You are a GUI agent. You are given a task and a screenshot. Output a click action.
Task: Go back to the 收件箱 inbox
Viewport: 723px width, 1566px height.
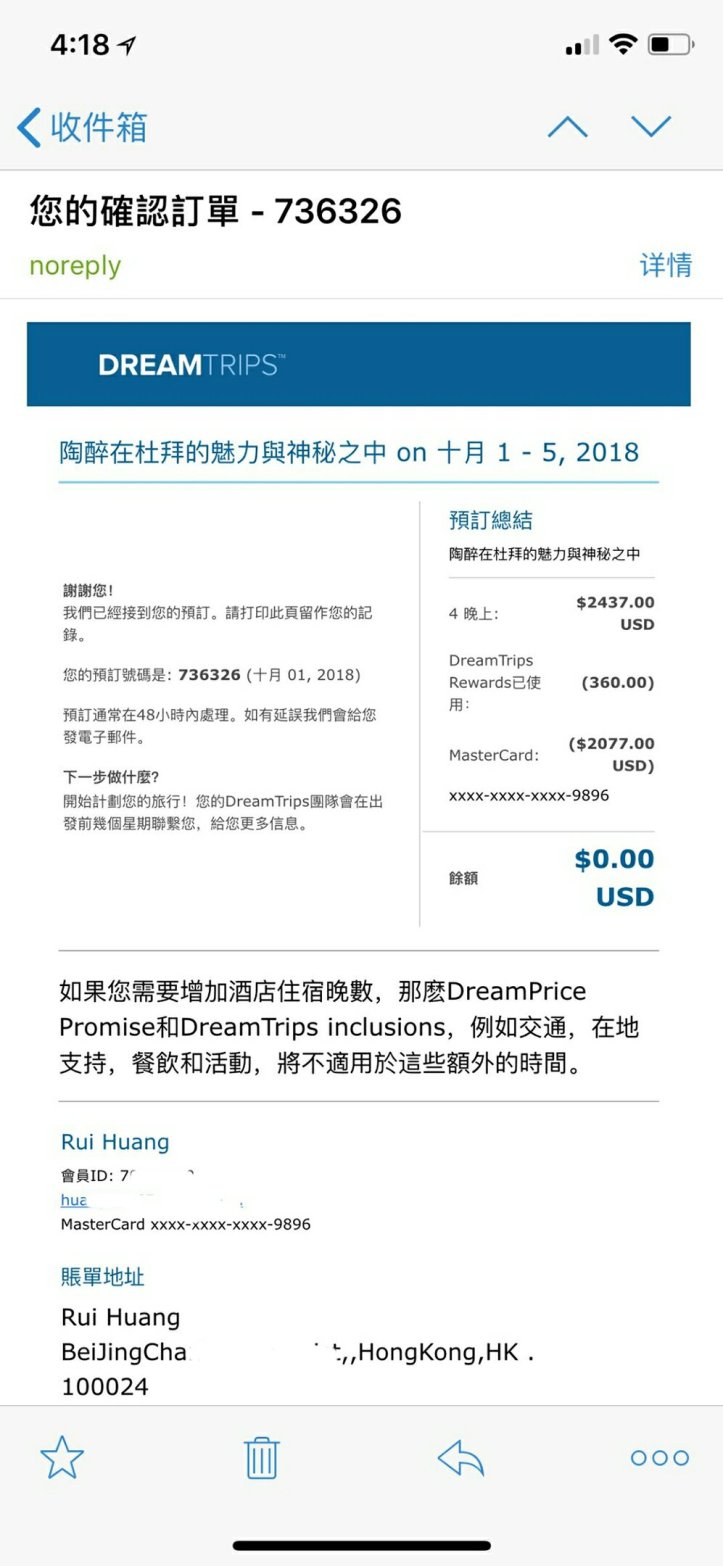[82, 127]
